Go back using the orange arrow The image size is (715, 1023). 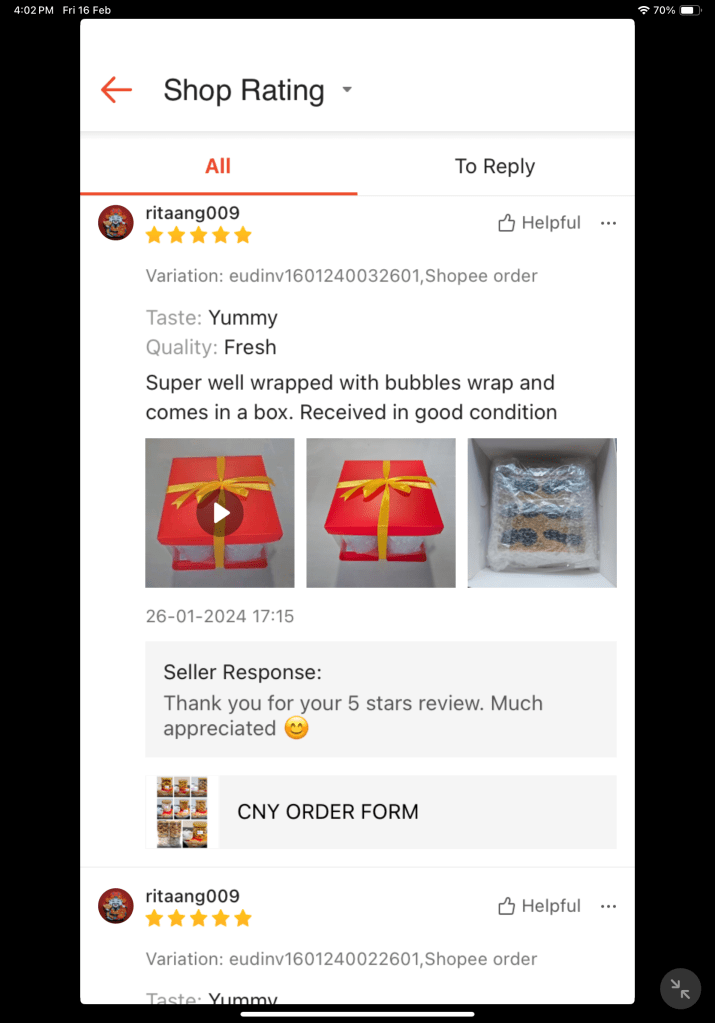pos(116,90)
